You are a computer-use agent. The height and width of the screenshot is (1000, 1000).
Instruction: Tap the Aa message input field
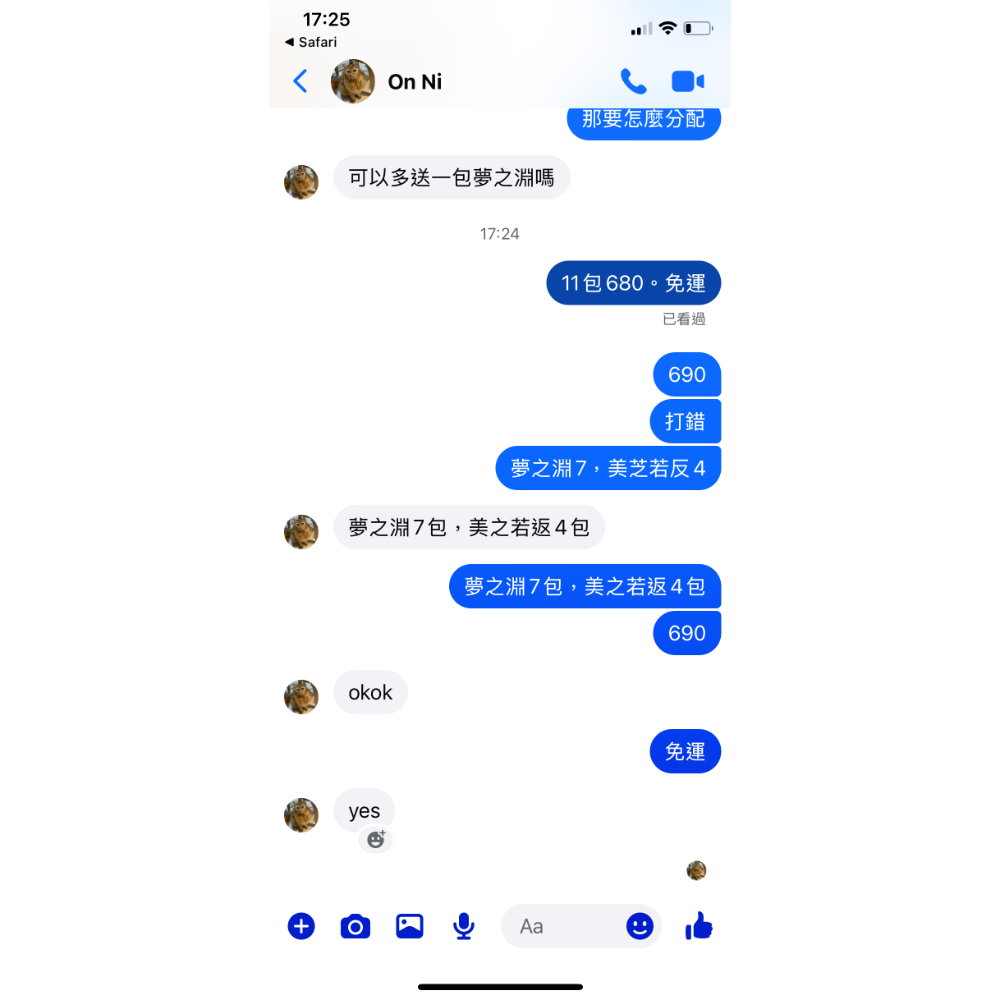tap(560, 926)
